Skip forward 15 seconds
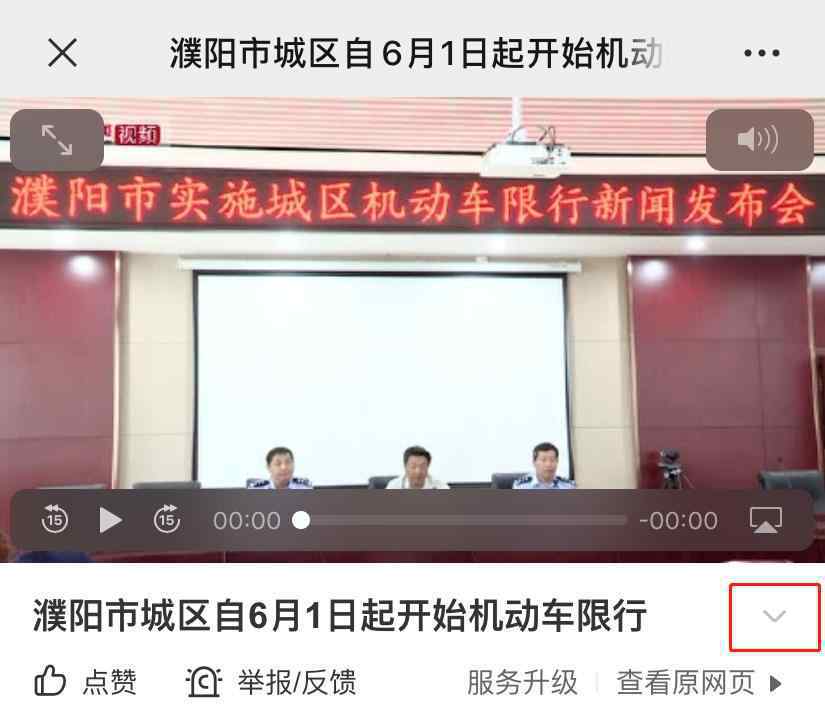The width and height of the screenshot is (825, 714). click(x=166, y=520)
